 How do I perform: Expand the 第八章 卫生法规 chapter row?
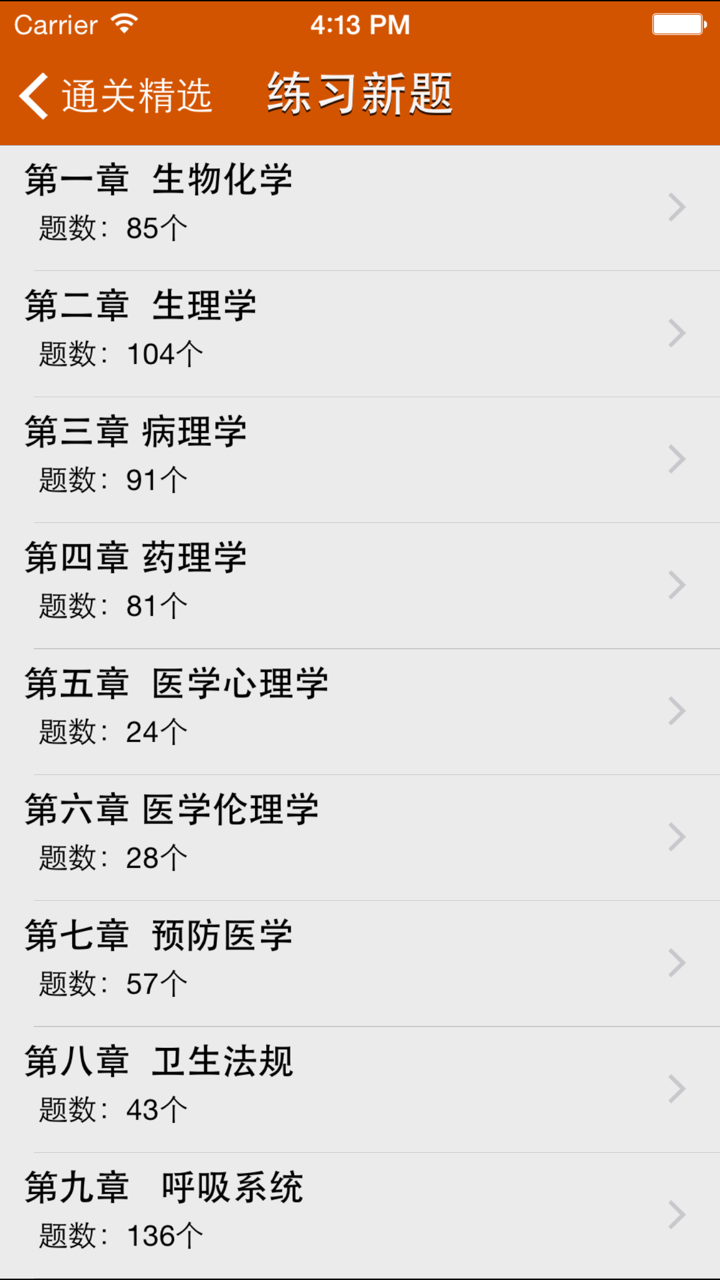coord(360,1089)
